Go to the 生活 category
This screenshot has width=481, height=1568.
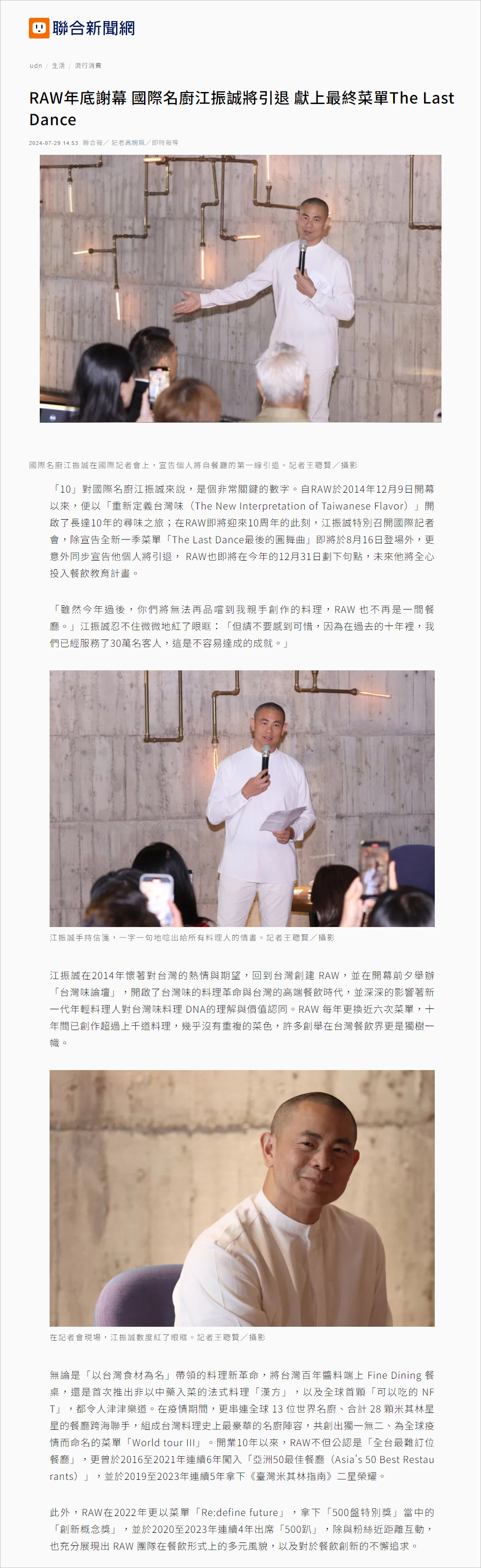pos(58,66)
